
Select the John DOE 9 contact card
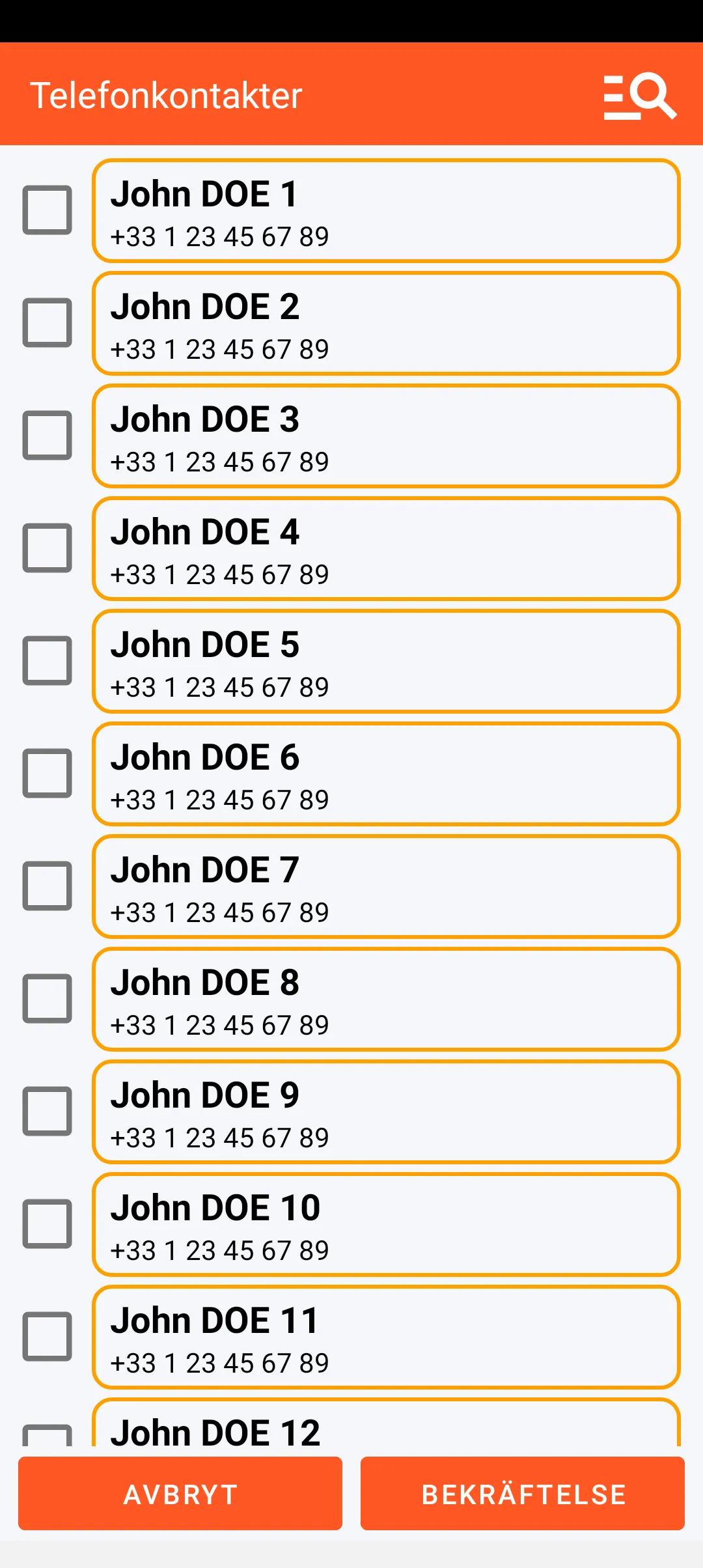pos(386,1112)
